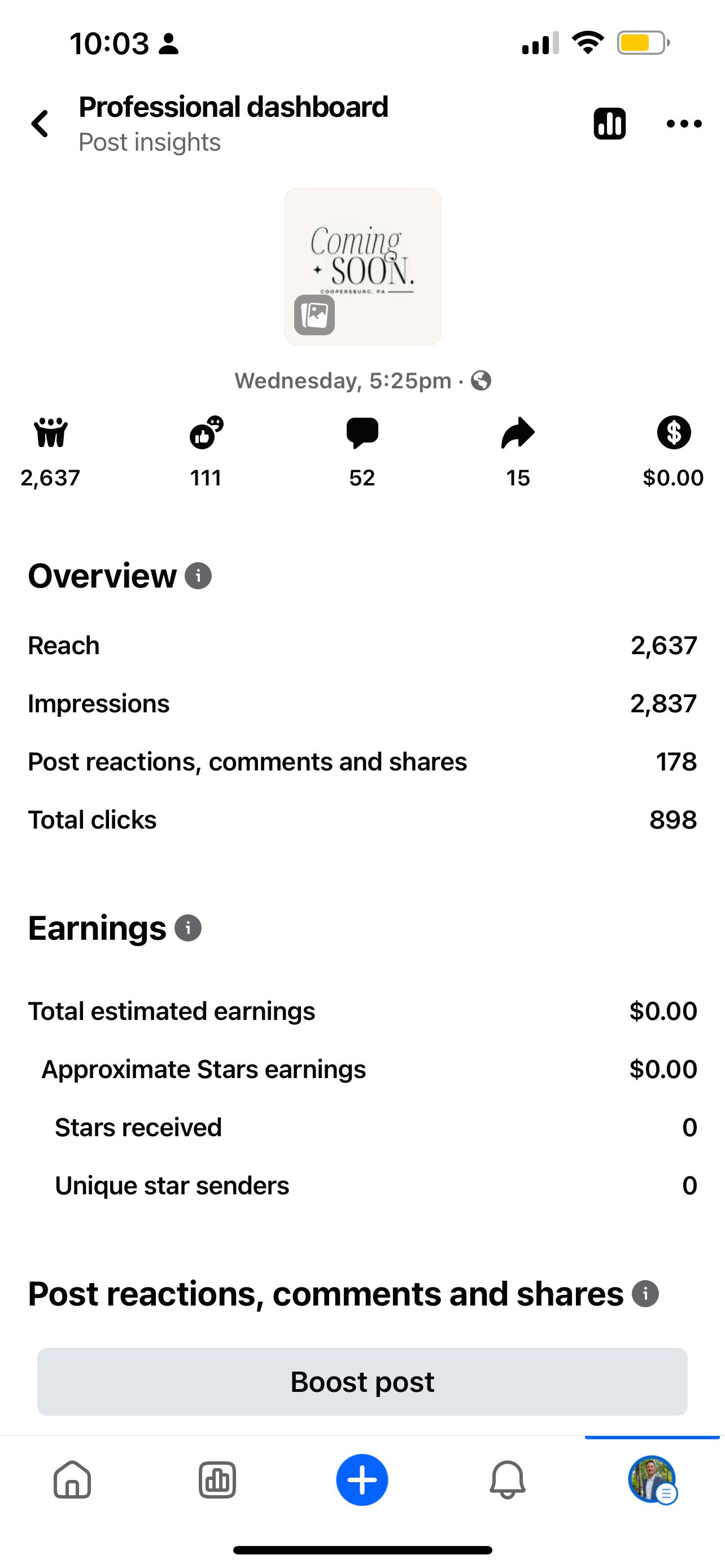Show info about Overview

click(x=198, y=576)
